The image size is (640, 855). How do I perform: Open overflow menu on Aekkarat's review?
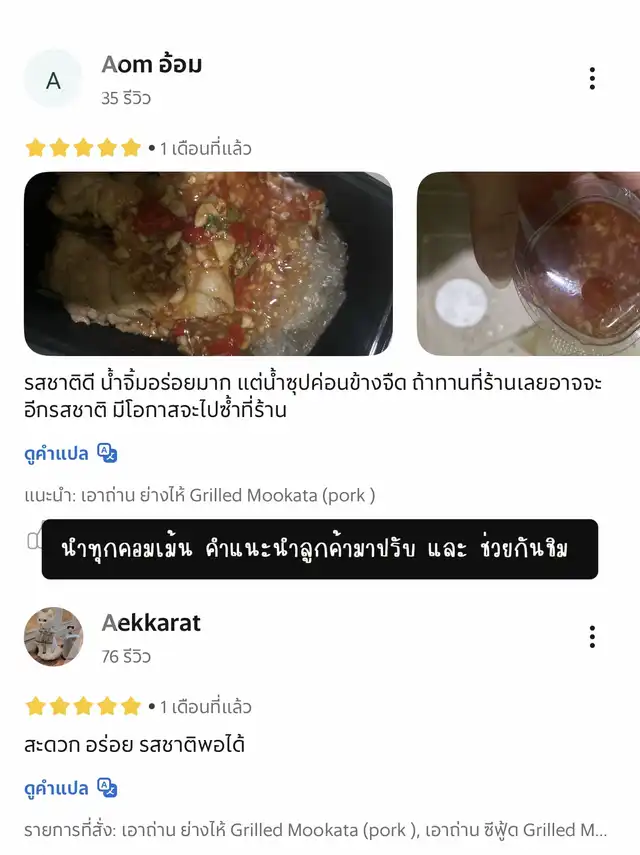pyautogui.click(x=592, y=637)
